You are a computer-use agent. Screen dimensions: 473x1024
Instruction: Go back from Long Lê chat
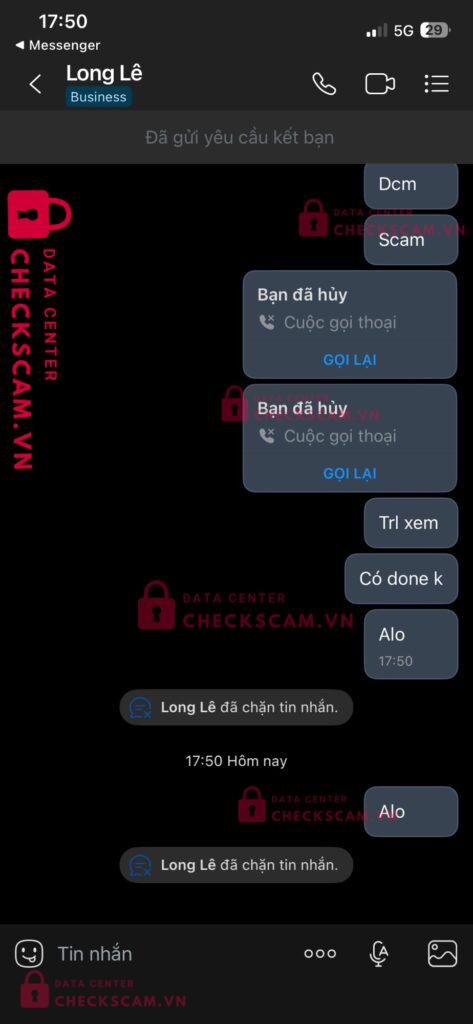[35, 84]
